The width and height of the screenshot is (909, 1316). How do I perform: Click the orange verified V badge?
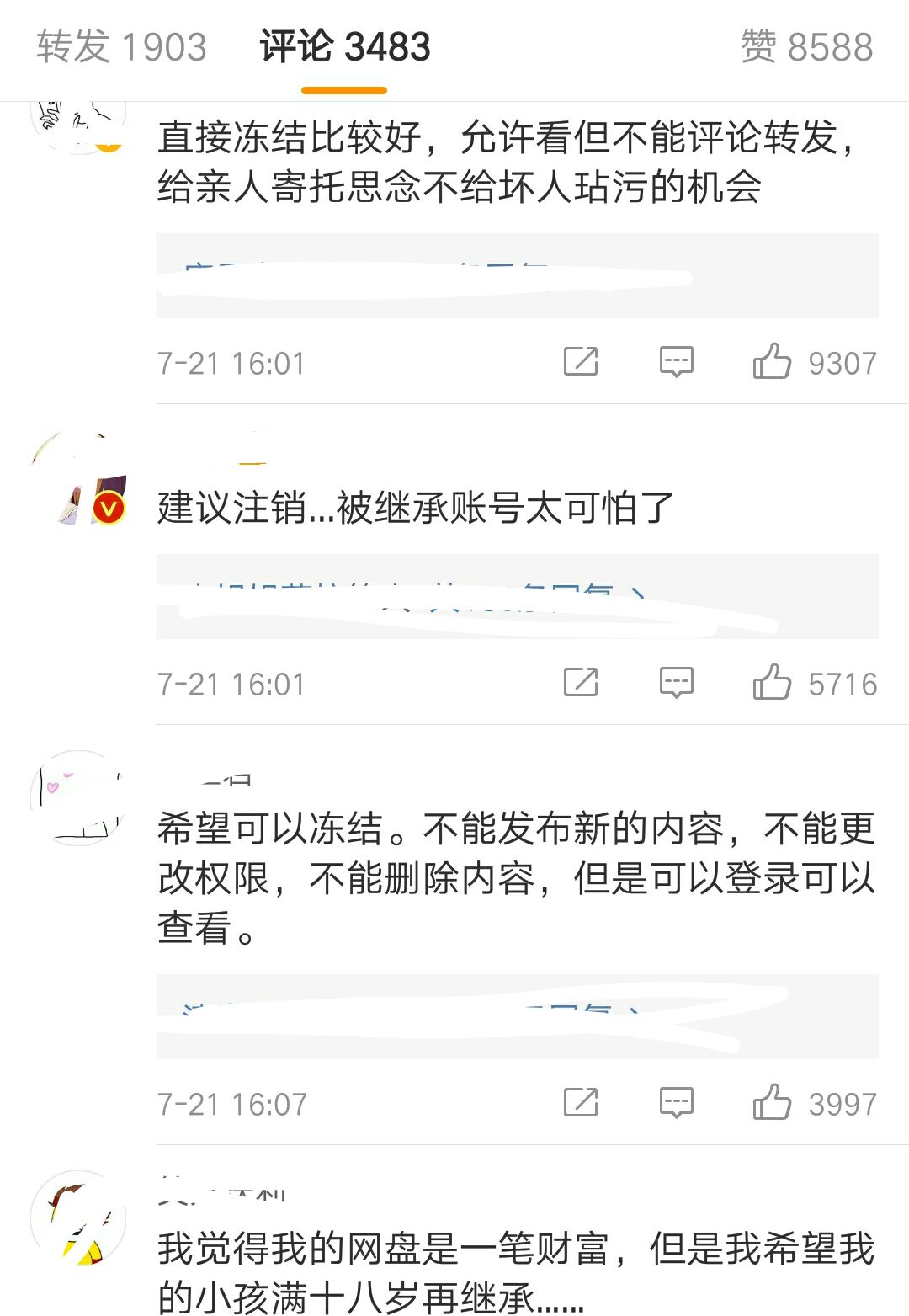tap(108, 506)
